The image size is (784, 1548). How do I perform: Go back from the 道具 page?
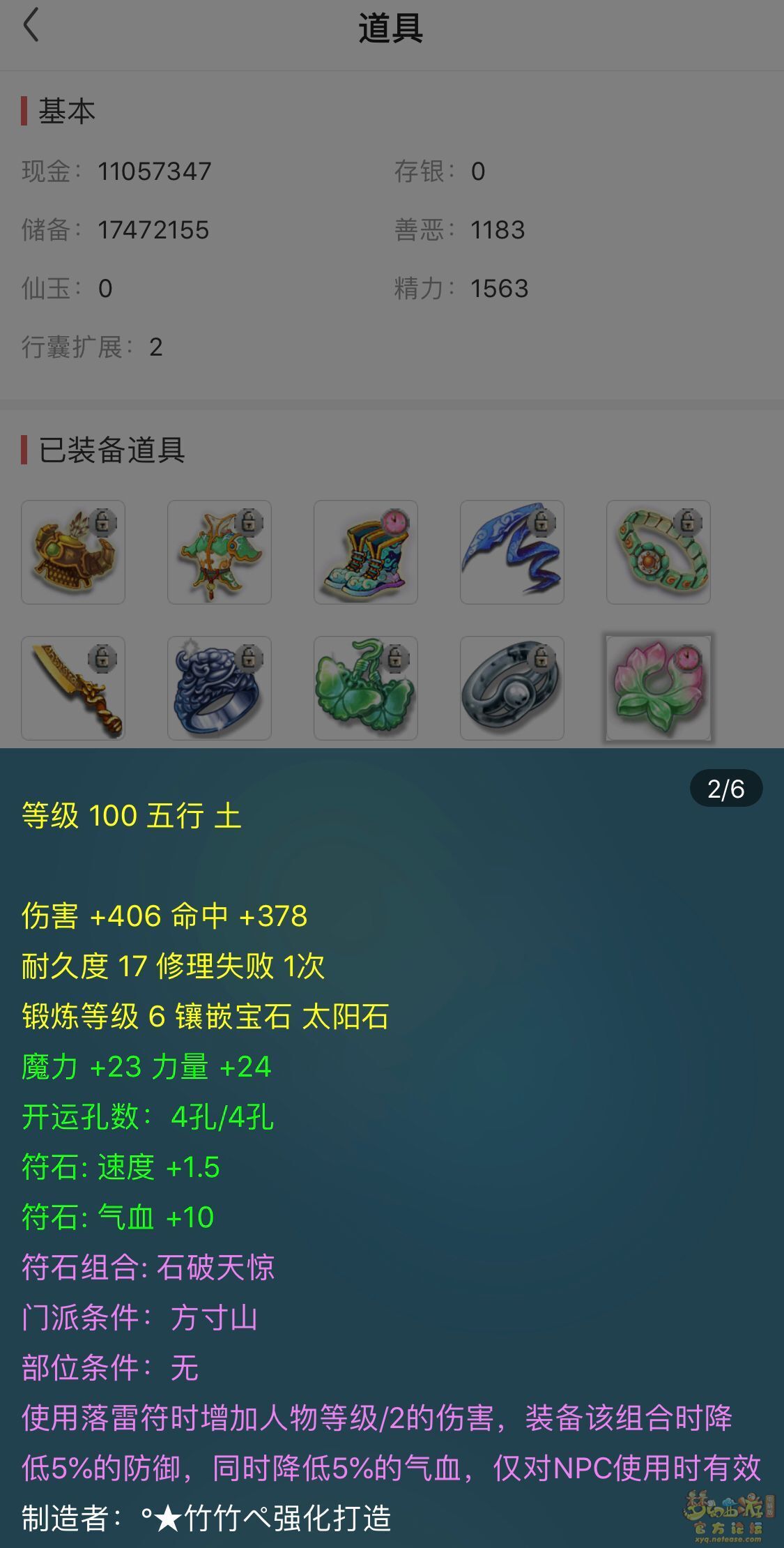click(31, 26)
